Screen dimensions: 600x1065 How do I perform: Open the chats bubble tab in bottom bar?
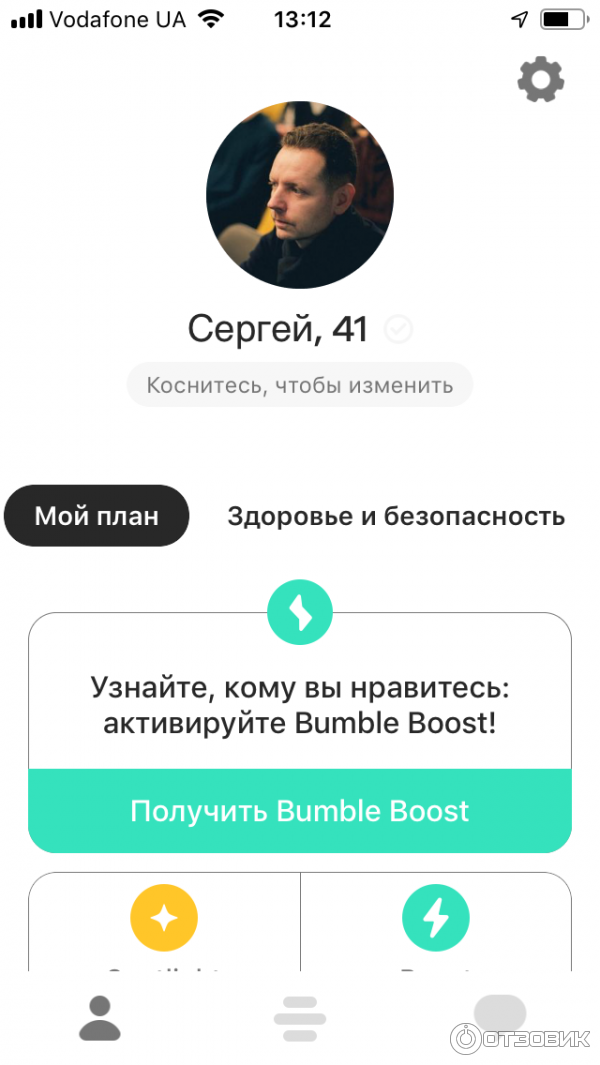coord(499,1014)
